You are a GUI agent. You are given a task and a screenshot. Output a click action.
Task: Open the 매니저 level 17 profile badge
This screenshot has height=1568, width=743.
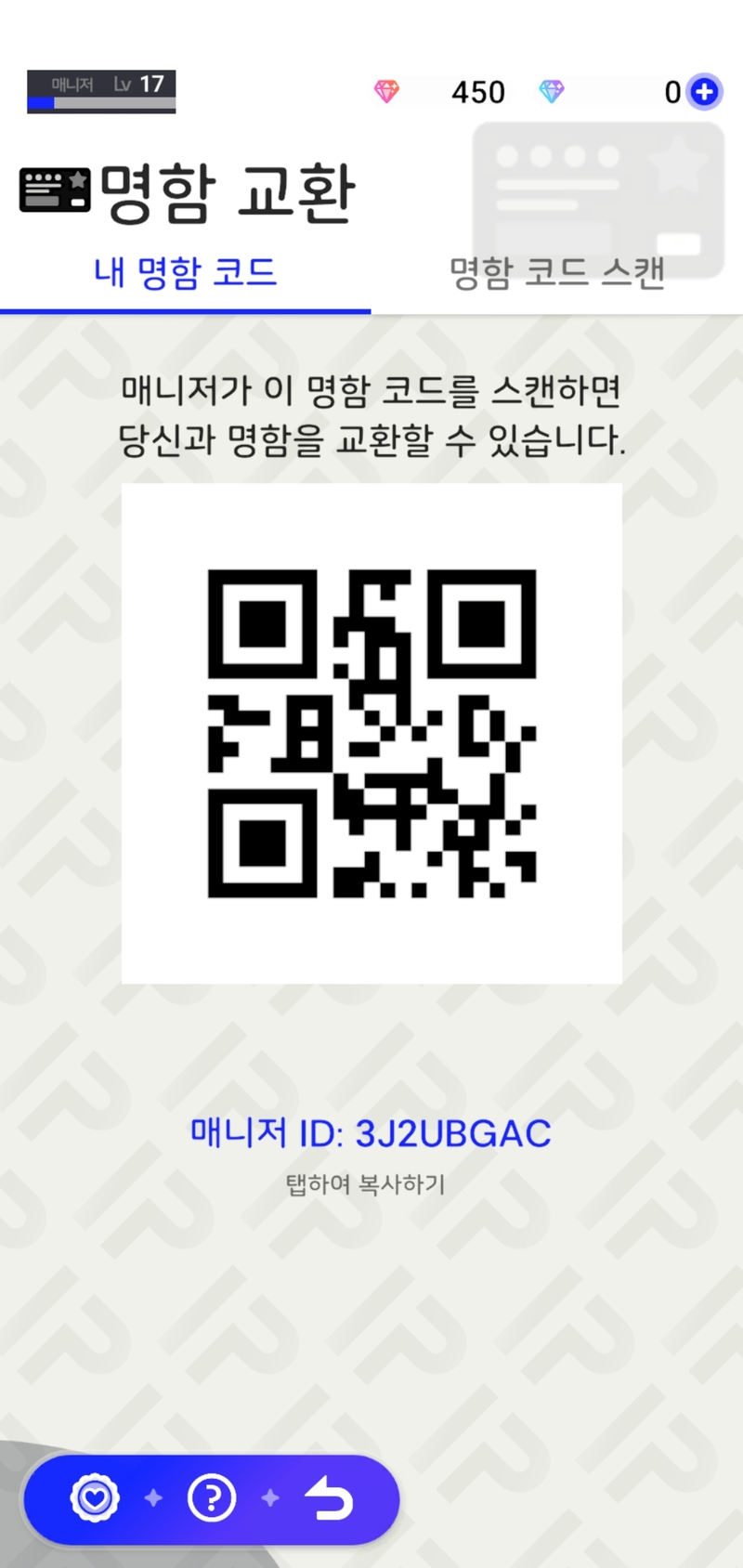(x=101, y=91)
